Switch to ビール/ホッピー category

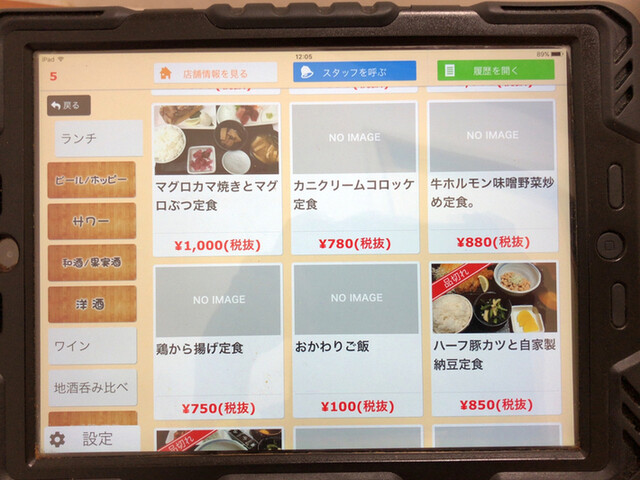[x=91, y=180]
